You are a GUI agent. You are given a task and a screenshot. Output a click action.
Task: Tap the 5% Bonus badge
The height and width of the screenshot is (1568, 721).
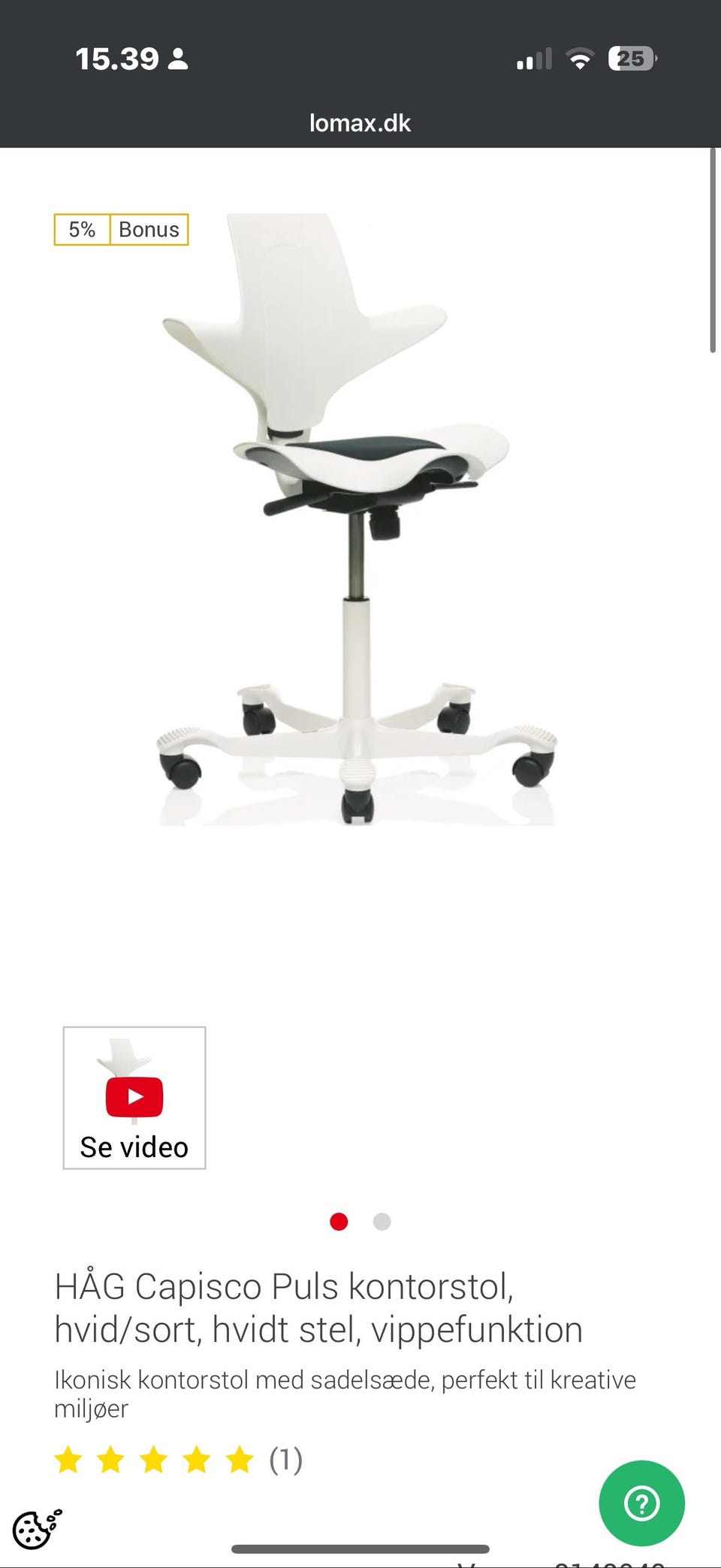tap(121, 230)
